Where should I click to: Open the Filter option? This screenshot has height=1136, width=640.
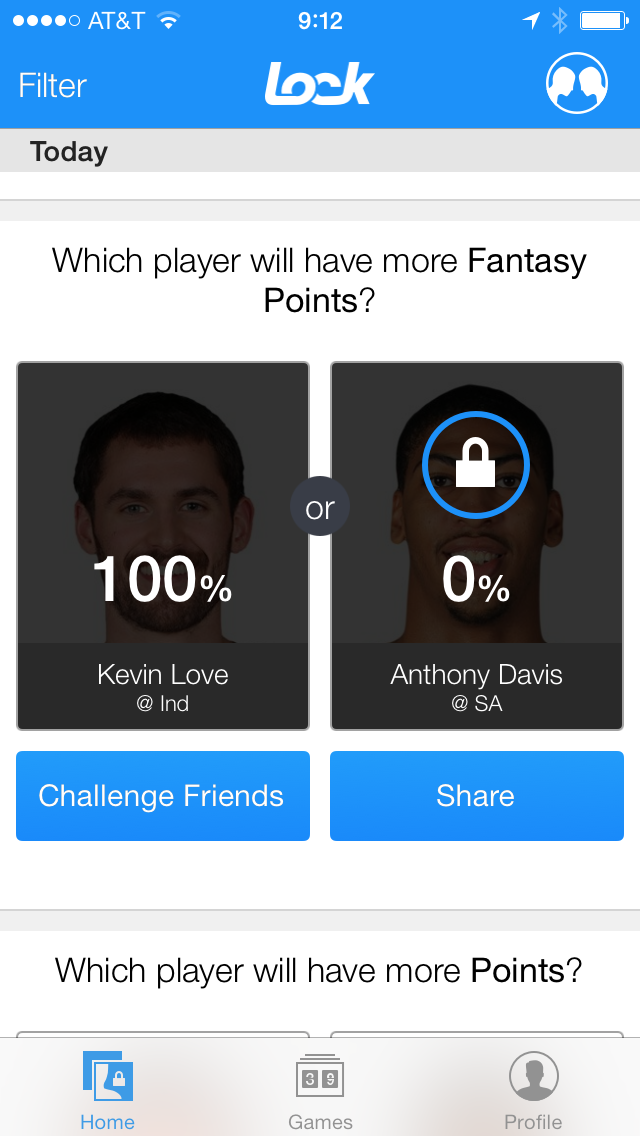(52, 85)
